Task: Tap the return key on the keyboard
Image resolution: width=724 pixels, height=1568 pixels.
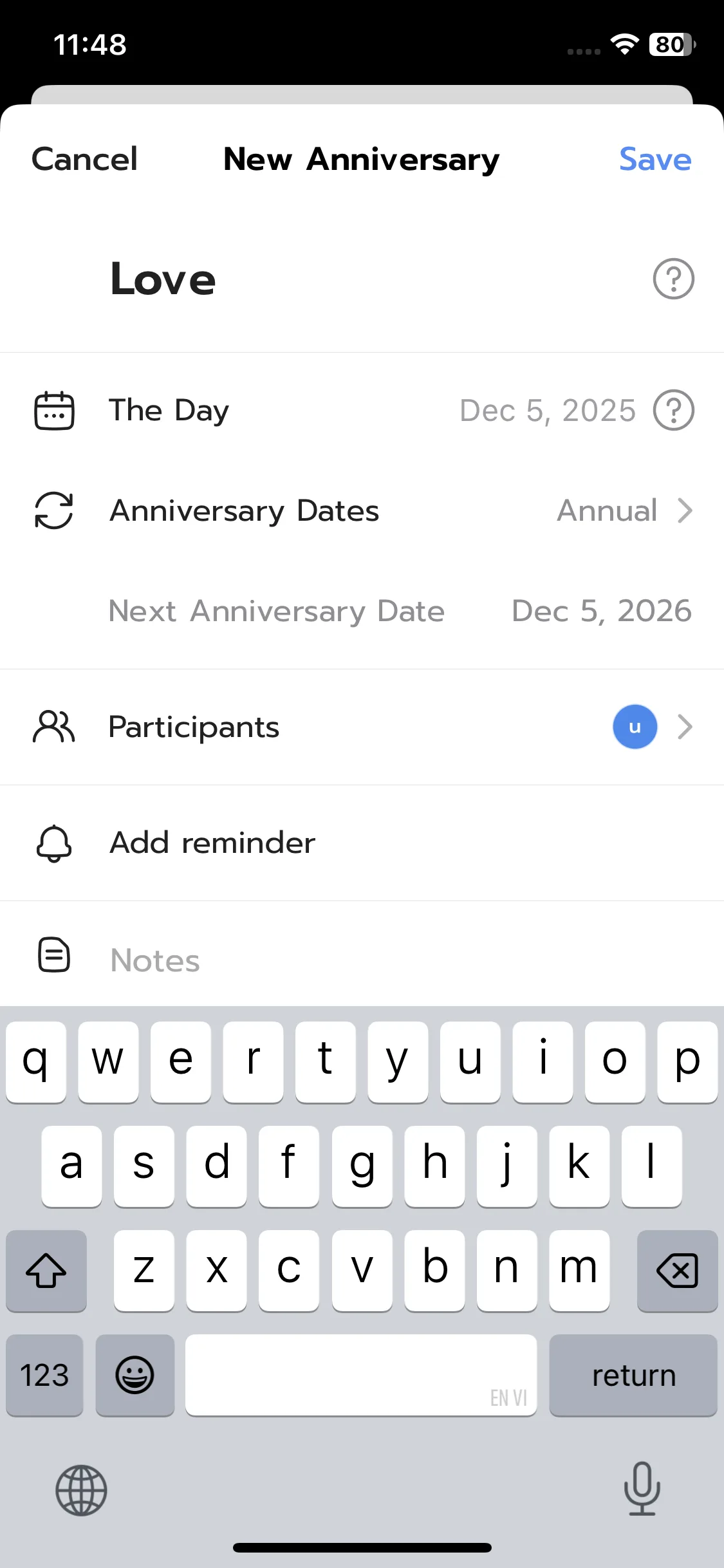Action: tap(633, 1375)
